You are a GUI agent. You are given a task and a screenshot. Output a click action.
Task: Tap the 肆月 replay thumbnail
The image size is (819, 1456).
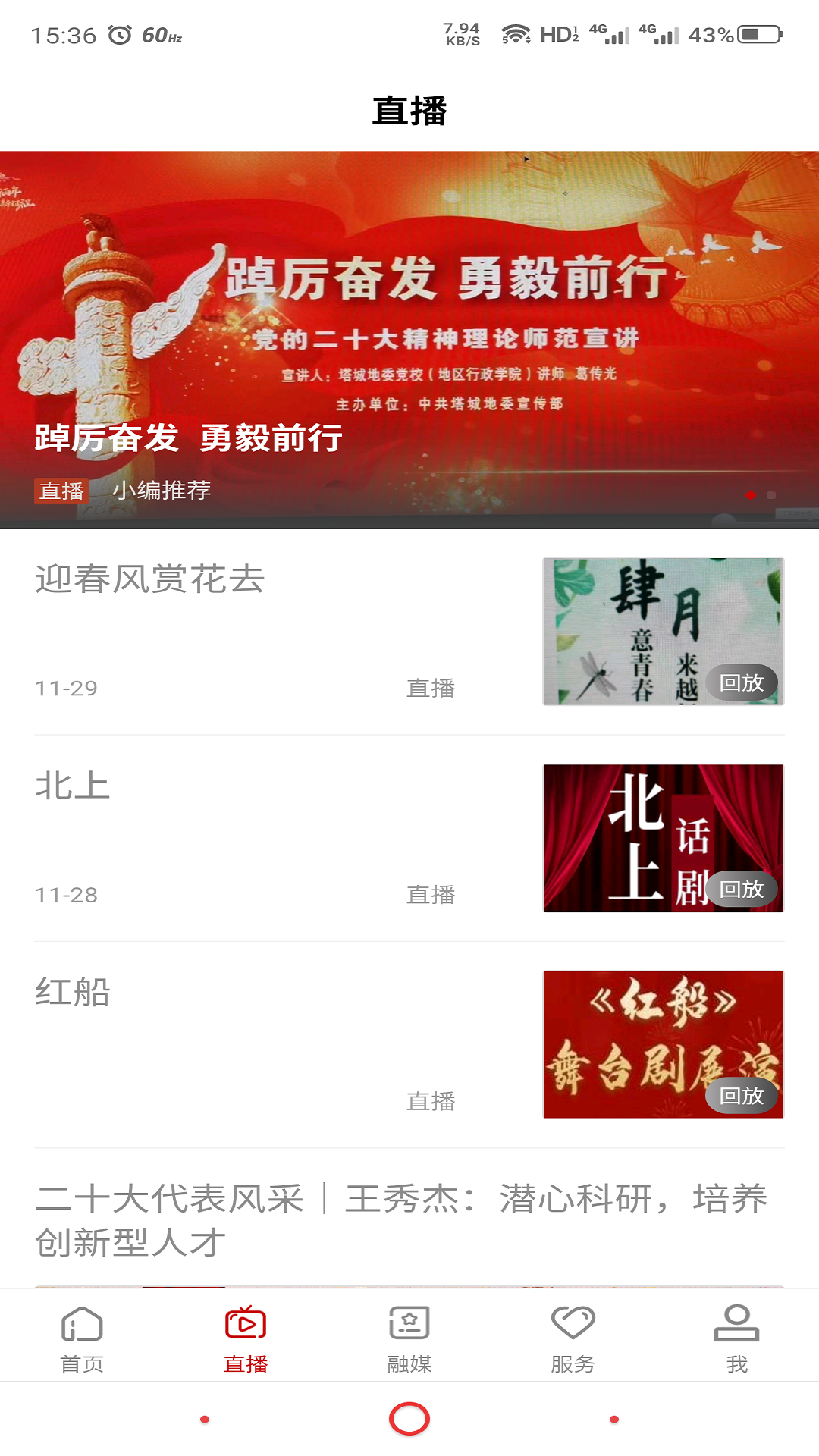664,632
